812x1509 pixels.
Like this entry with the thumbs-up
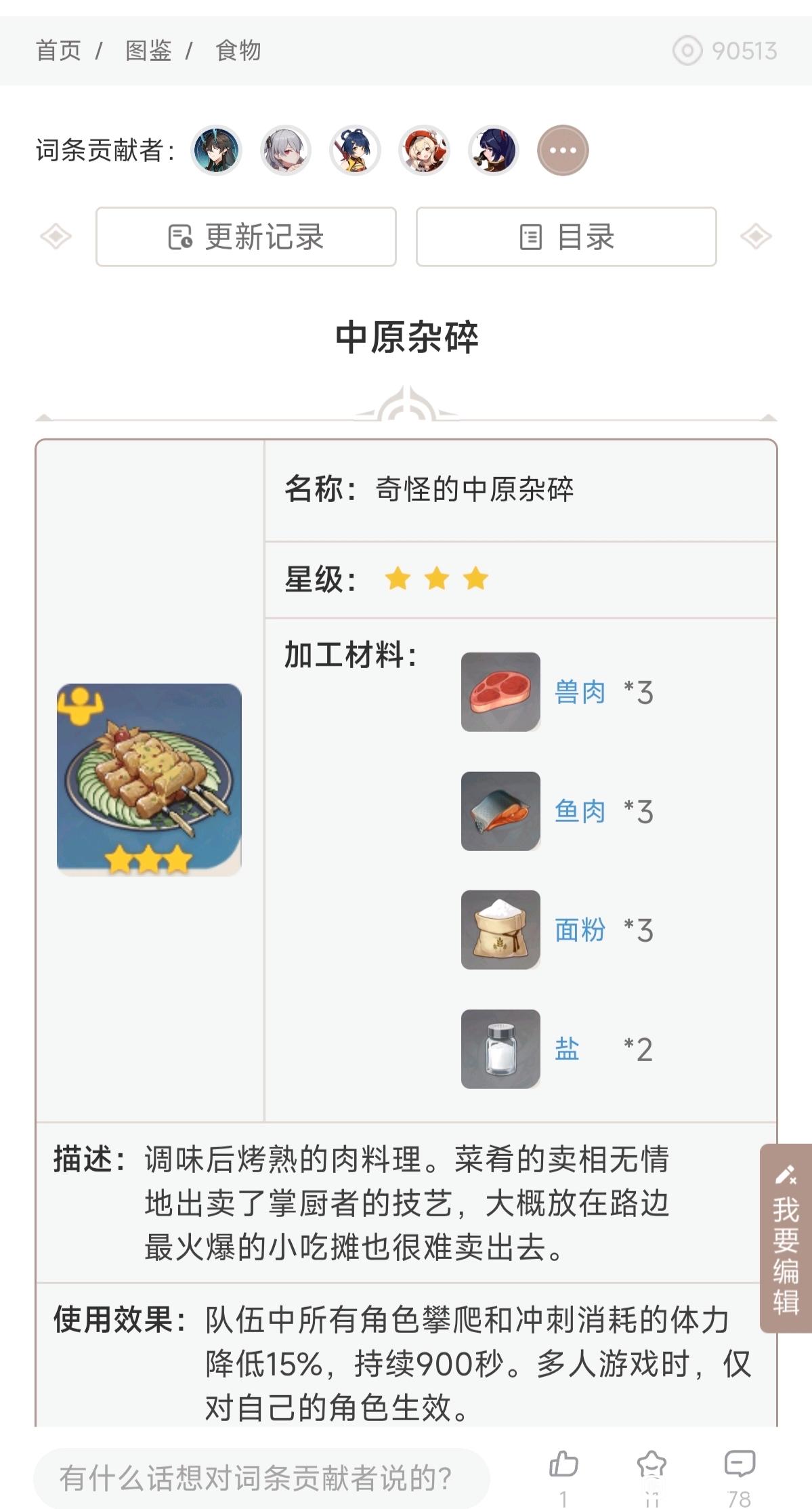click(563, 1465)
